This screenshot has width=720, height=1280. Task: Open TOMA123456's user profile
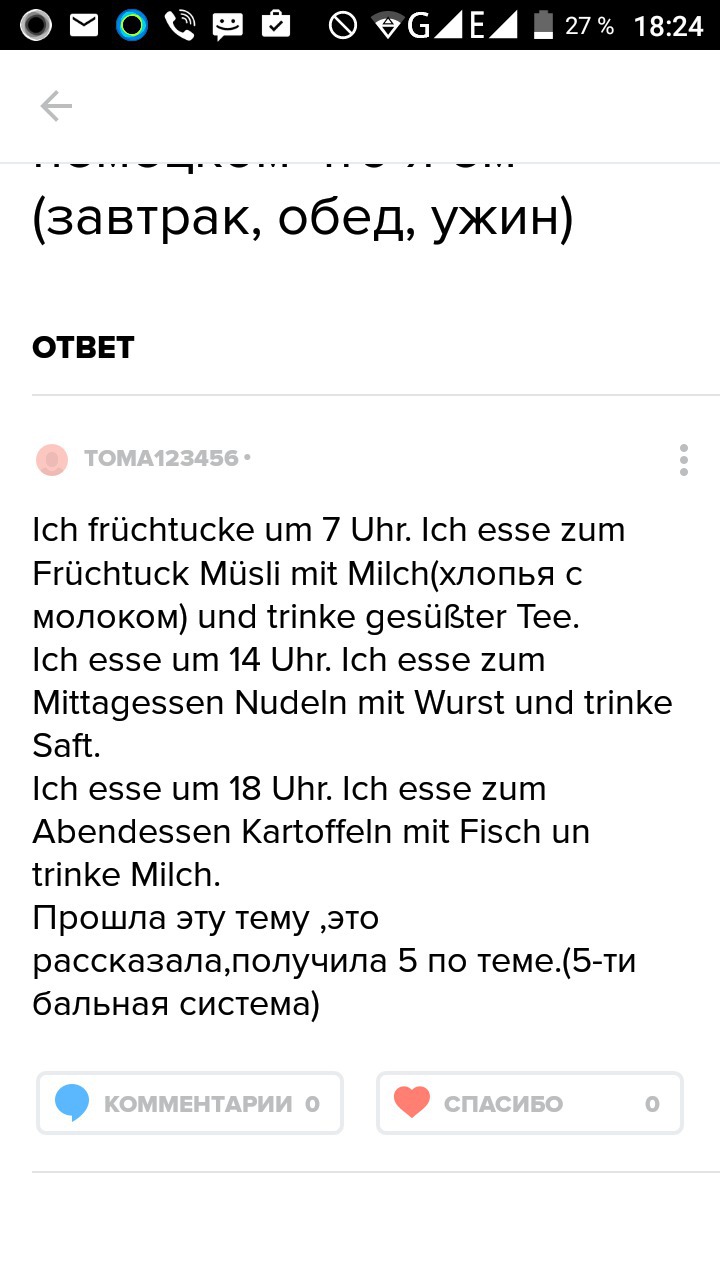coord(160,459)
